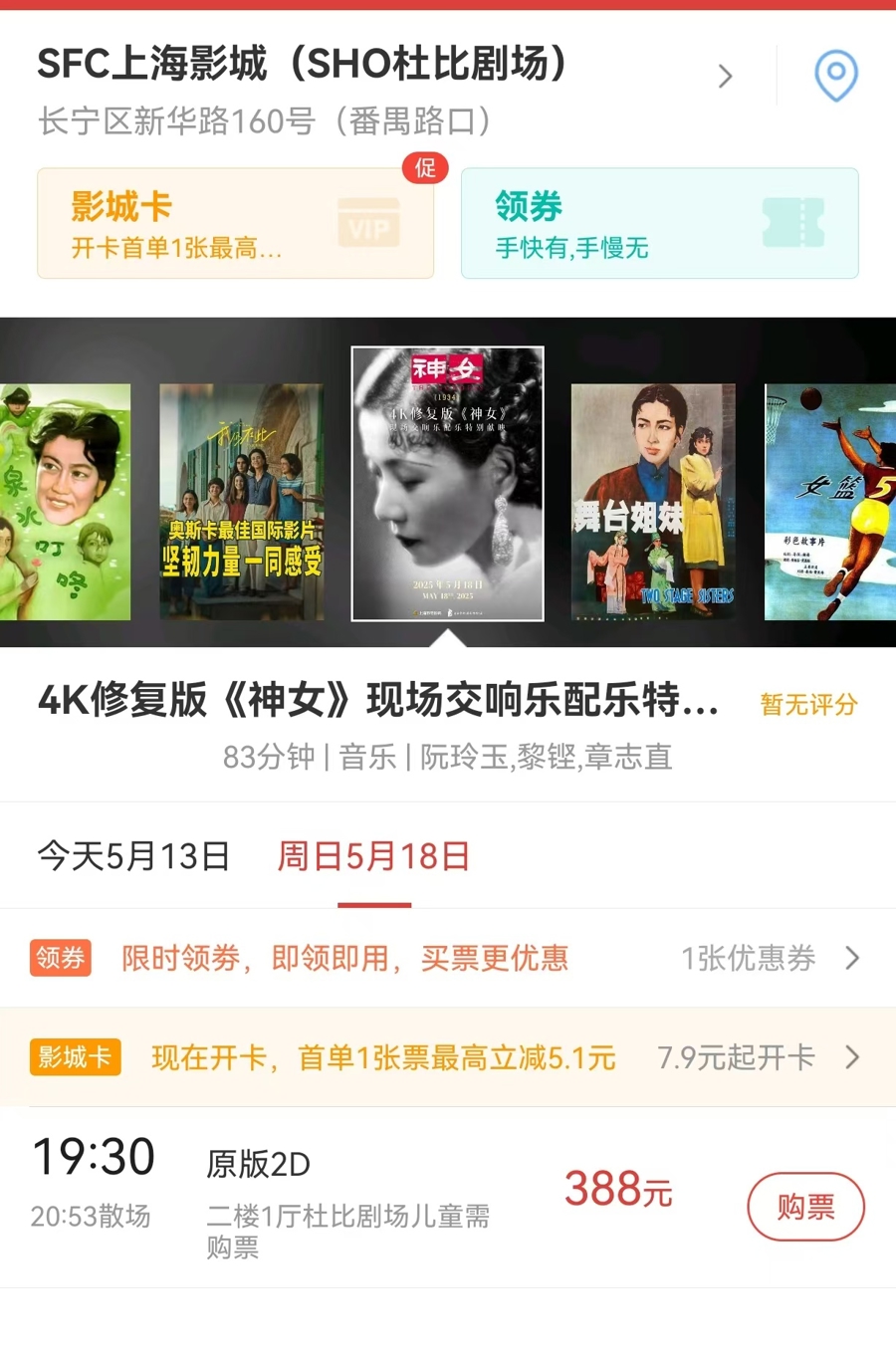Open SFC上海影城 cinema details chevron
Screen dimensions: 896x1364
725,77
